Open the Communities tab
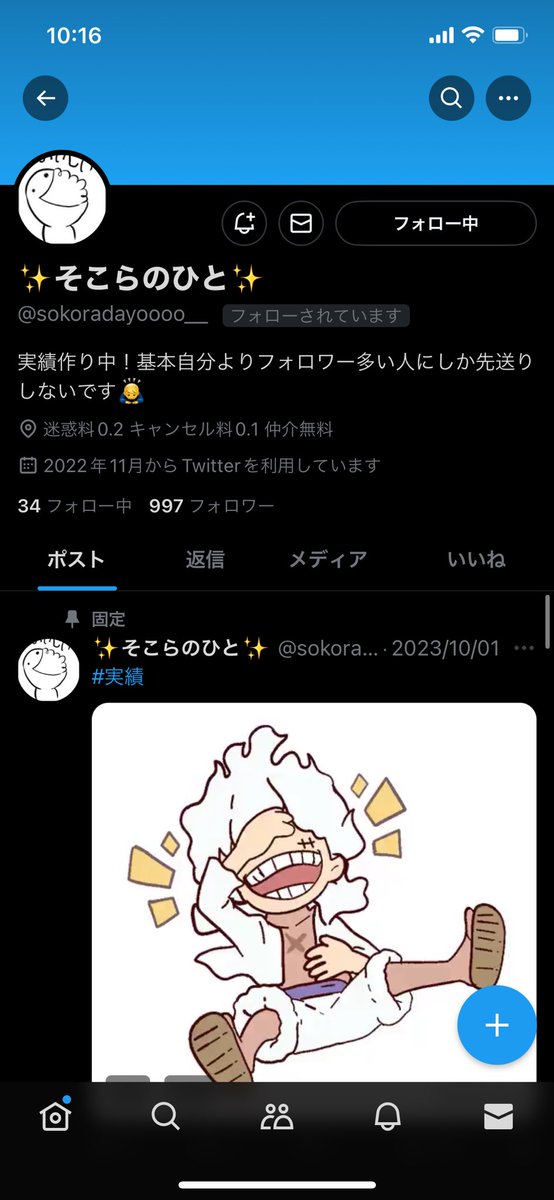554x1200 pixels. pos(276,1118)
